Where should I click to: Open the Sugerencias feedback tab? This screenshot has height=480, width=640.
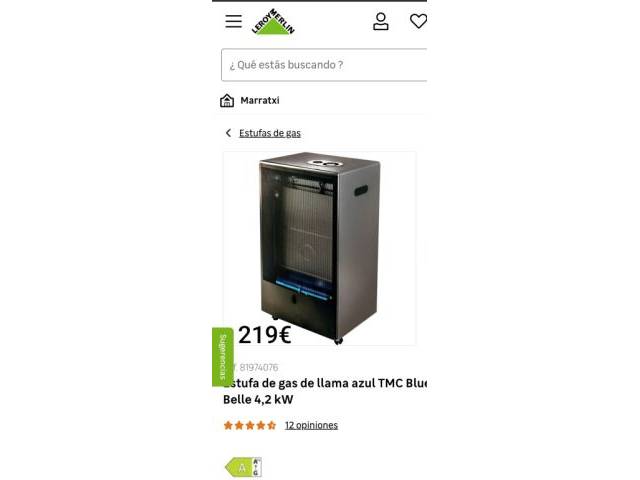222,357
